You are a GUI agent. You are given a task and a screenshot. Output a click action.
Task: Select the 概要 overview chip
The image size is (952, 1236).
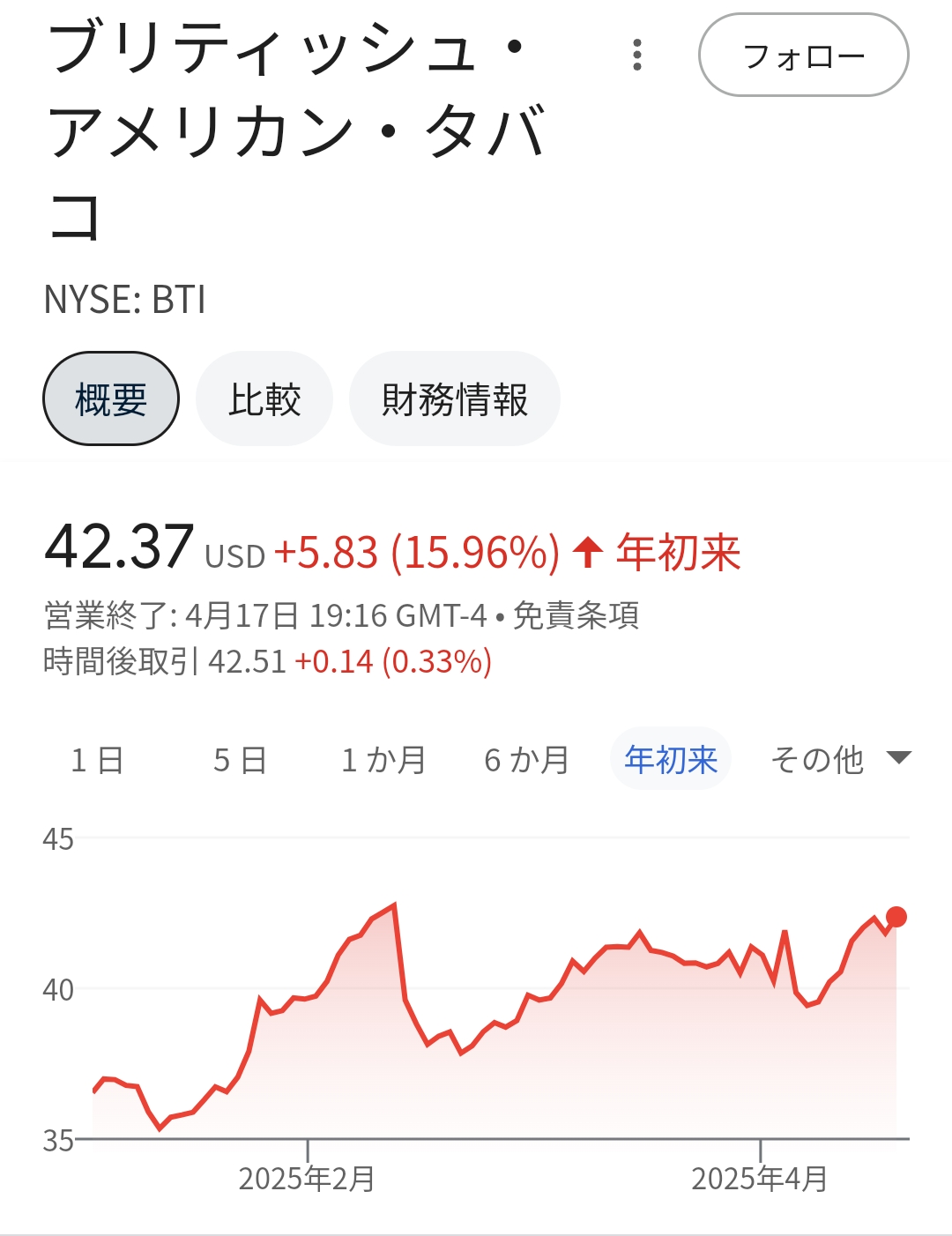(x=111, y=399)
